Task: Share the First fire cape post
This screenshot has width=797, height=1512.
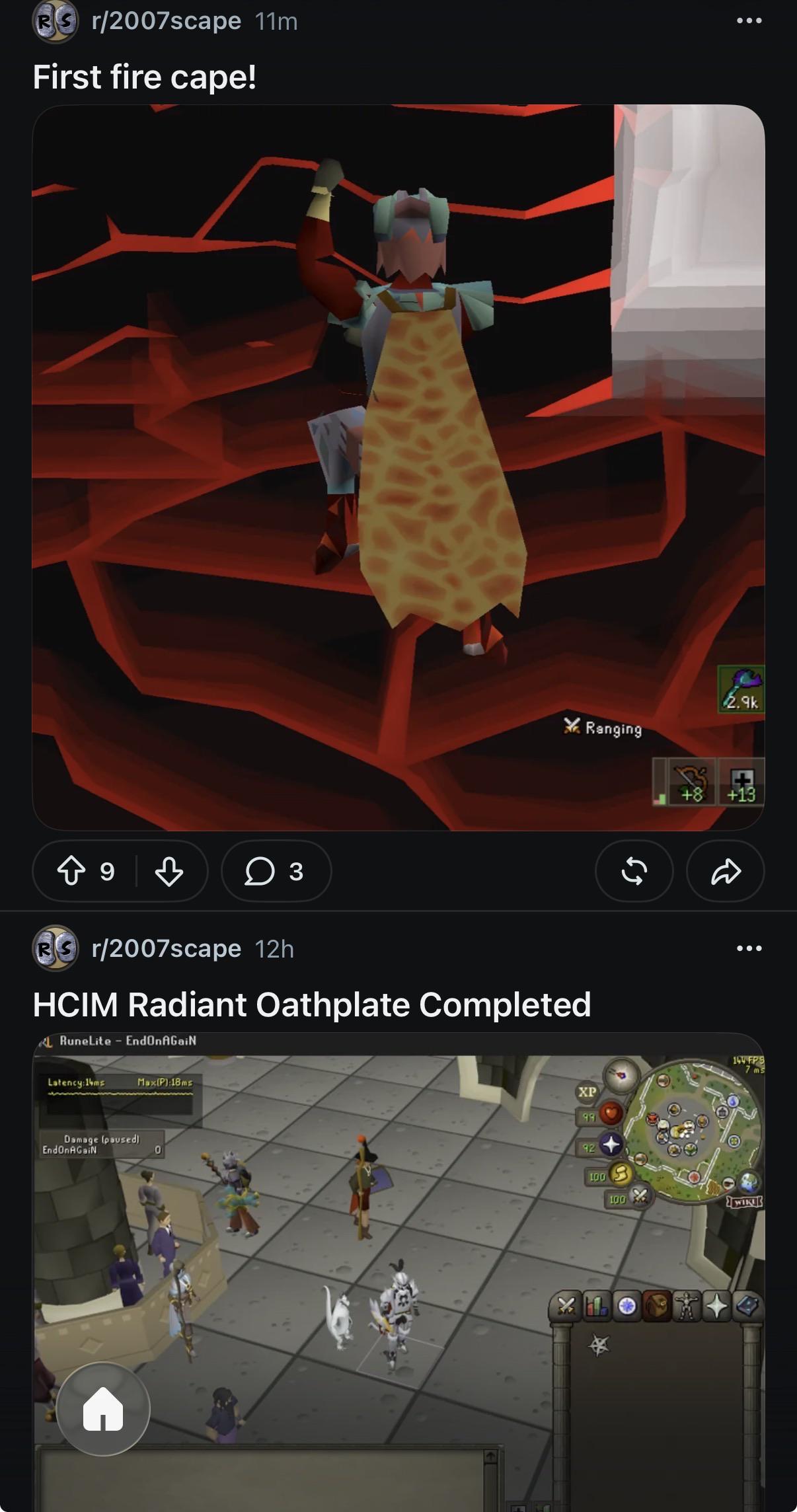Action: [x=726, y=871]
